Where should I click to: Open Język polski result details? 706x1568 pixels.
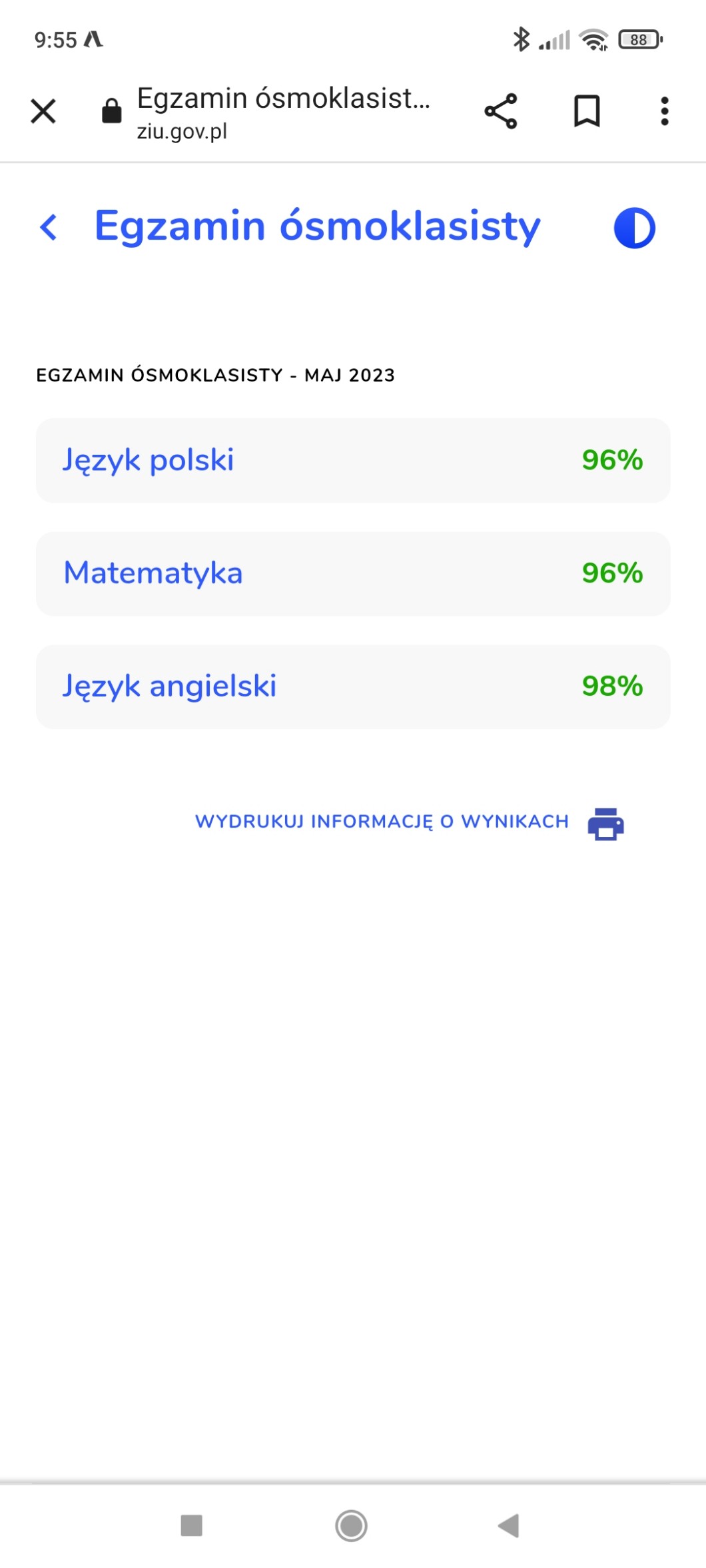[353, 460]
